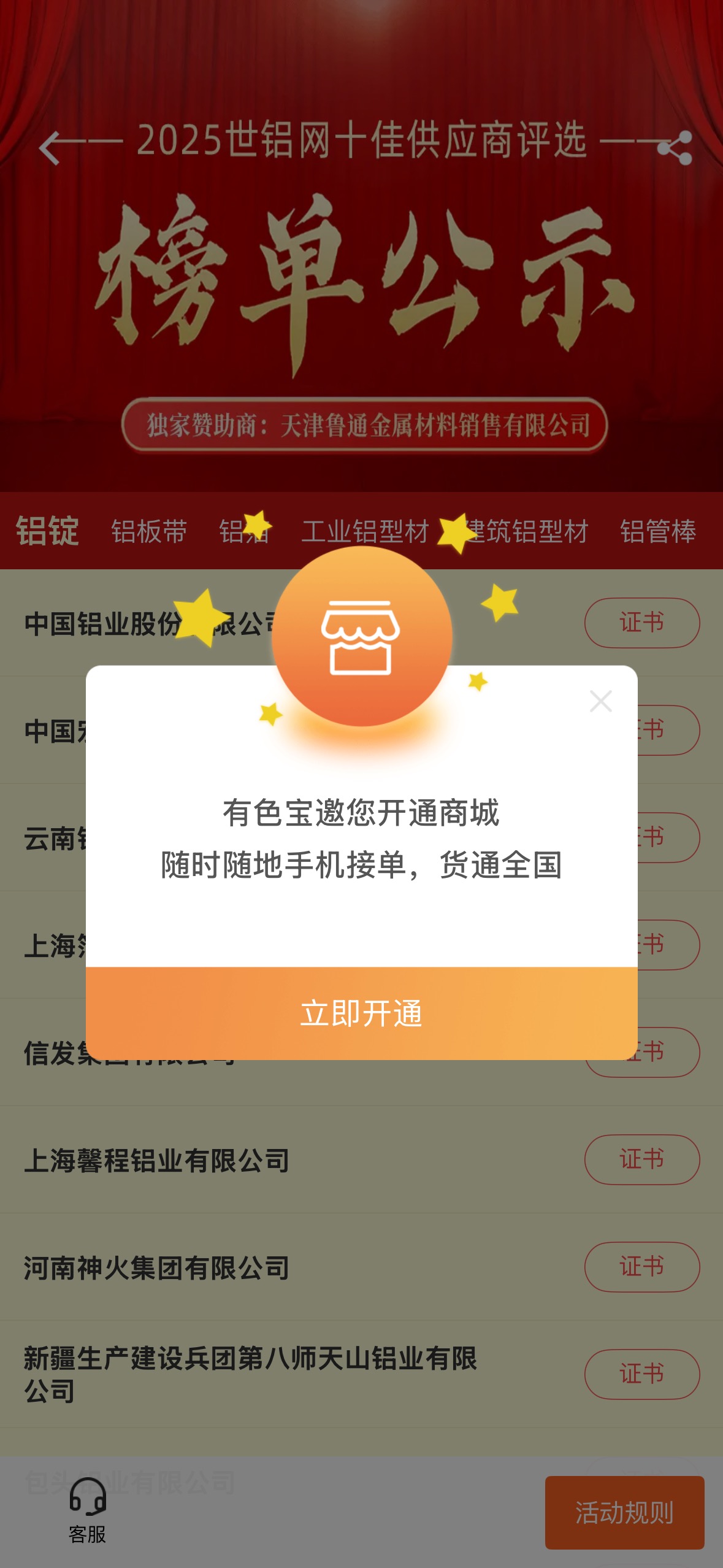Close the 有色宝 store invitation dialog
The width and height of the screenshot is (723, 1568).
coord(600,701)
